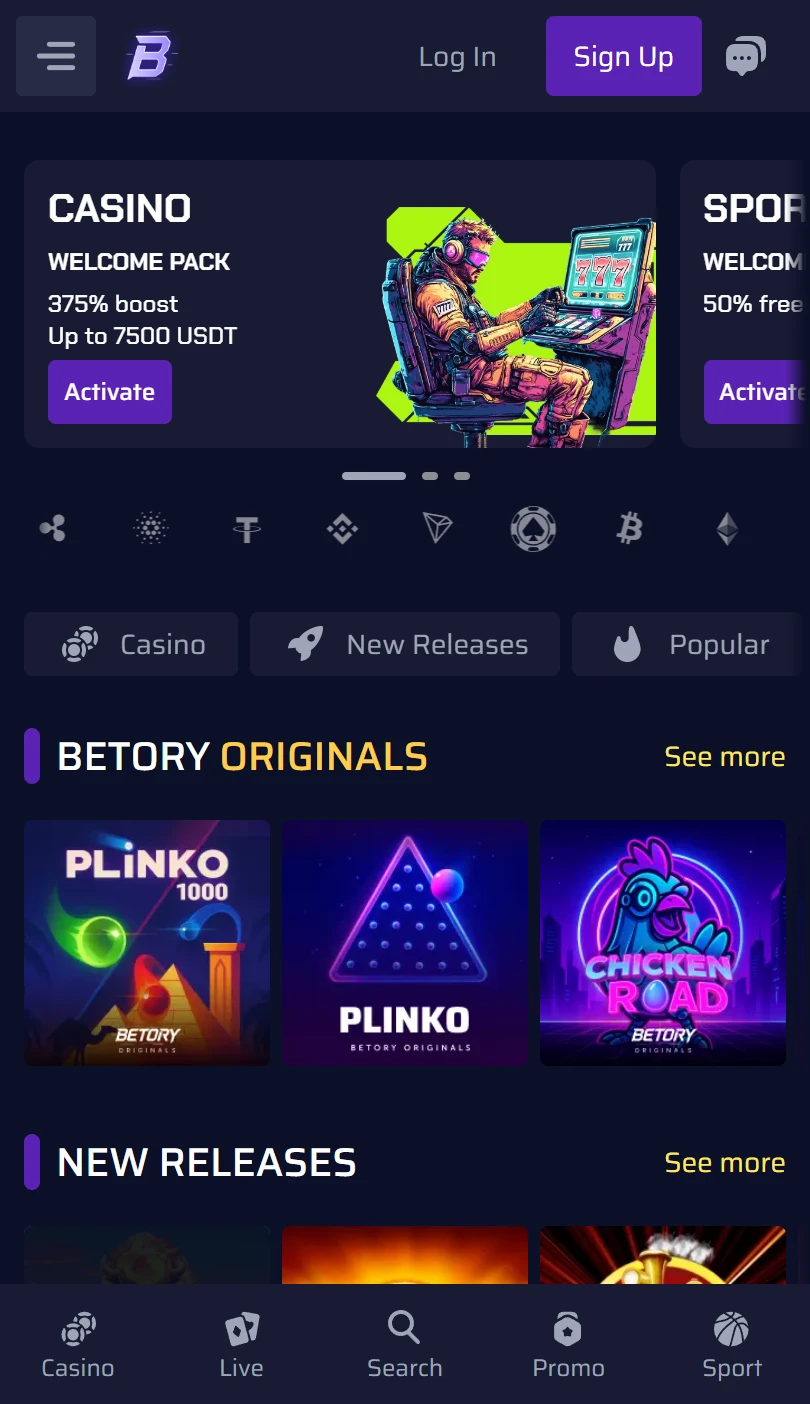810x1404 pixels.
Task: Select the Bitcoin currency icon
Action: click(x=629, y=528)
